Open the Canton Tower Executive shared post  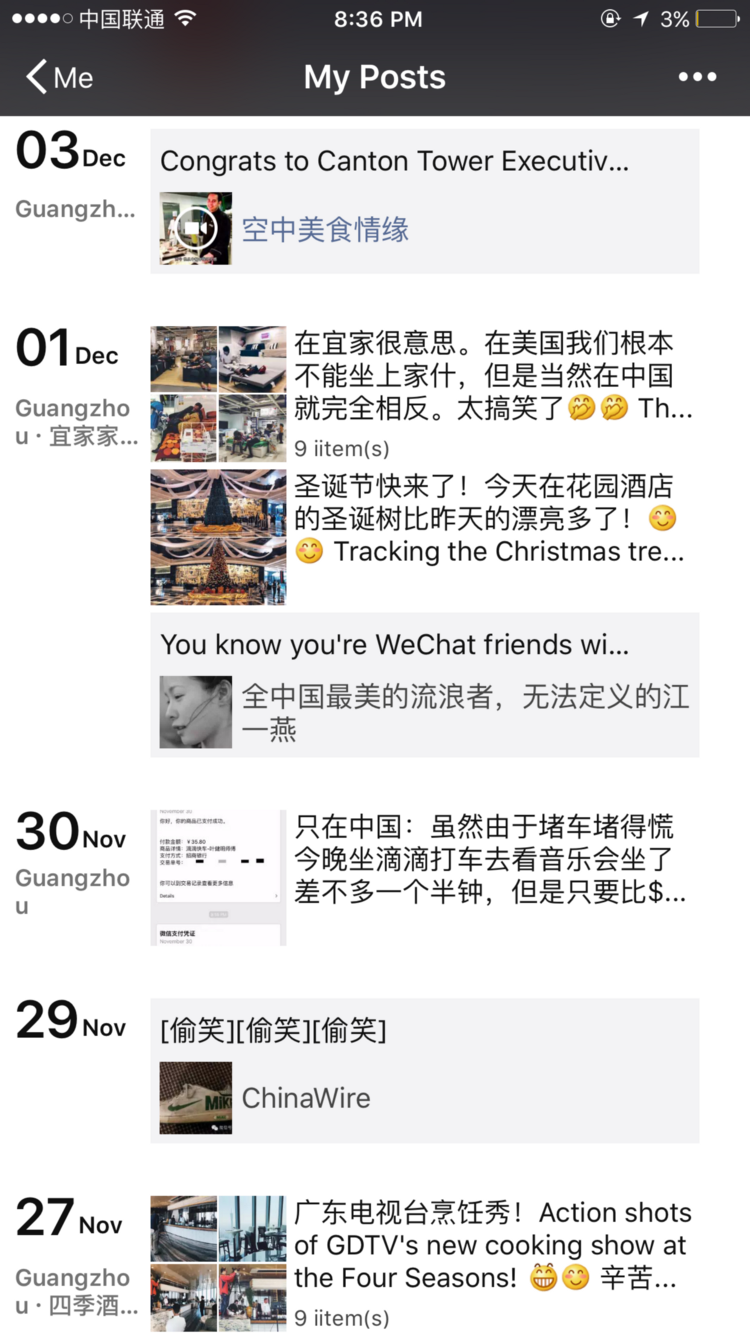click(424, 201)
